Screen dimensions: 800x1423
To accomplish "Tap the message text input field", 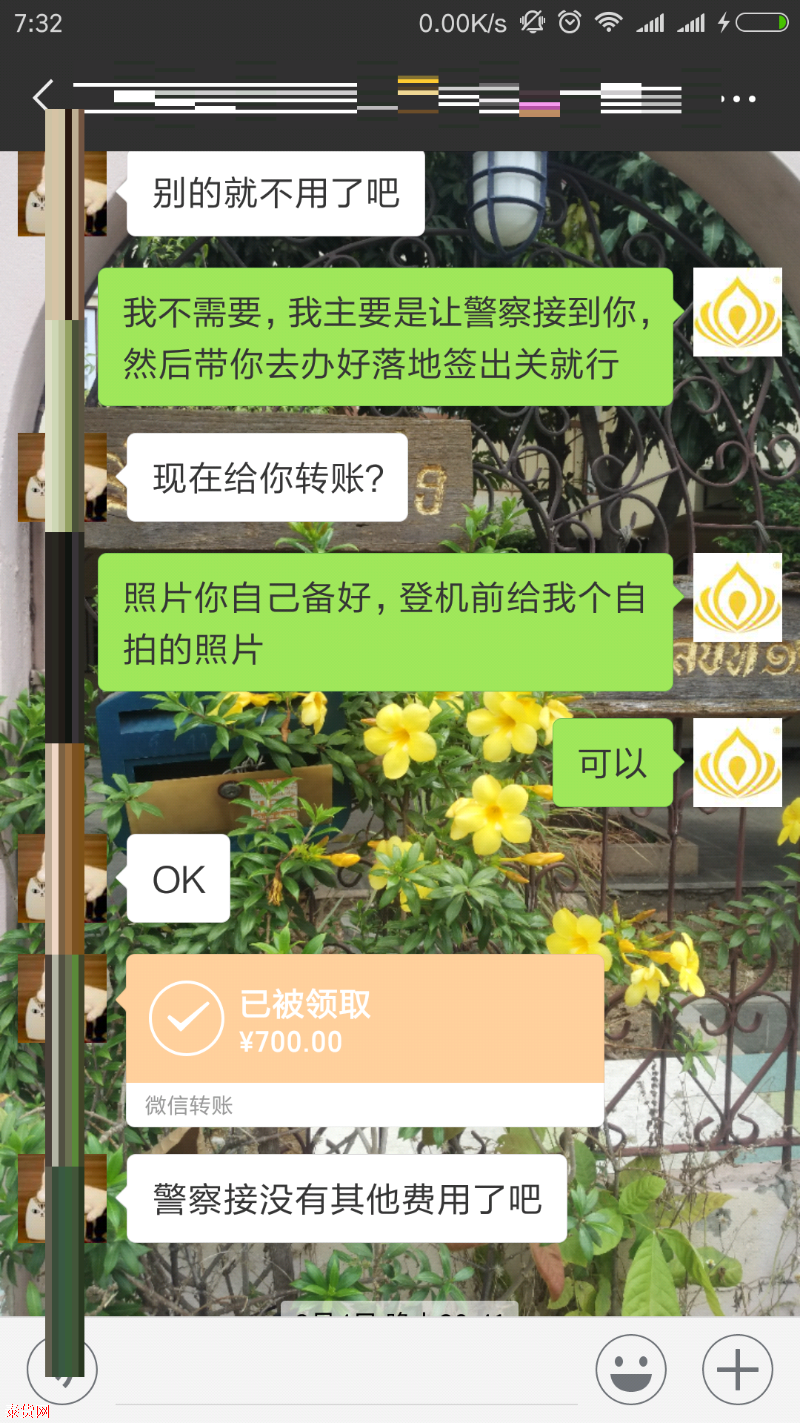I will 345,1372.
